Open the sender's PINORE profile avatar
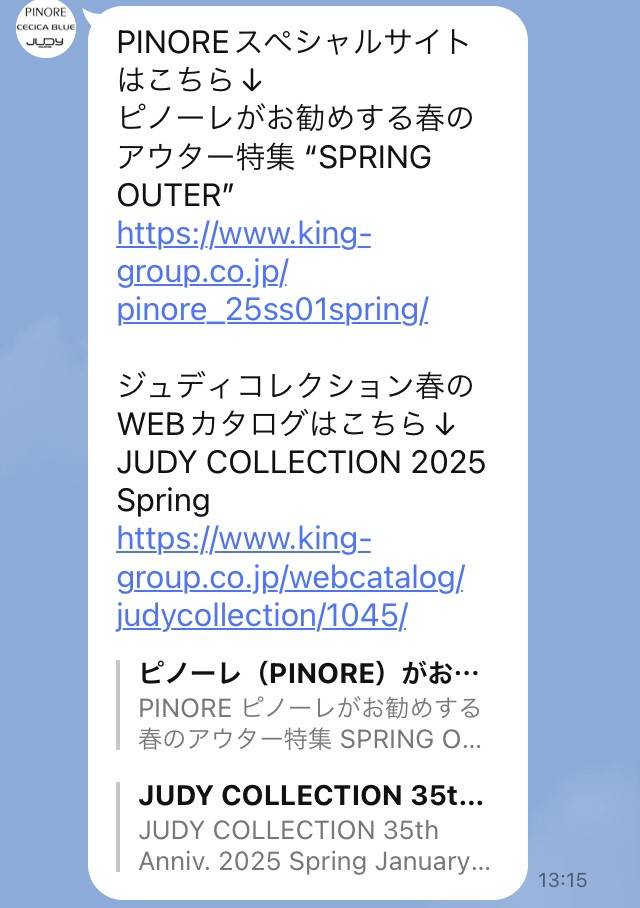Viewport: 640px width, 908px height. pyautogui.click(x=44, y=30)
